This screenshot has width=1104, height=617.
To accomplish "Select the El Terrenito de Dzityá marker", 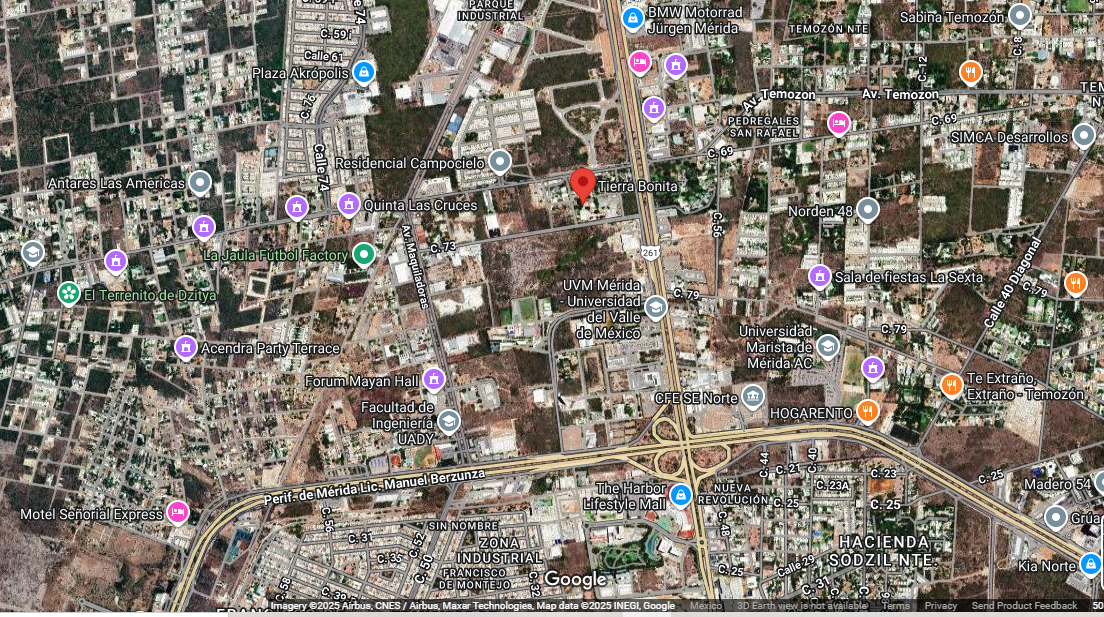I will 68,294.
